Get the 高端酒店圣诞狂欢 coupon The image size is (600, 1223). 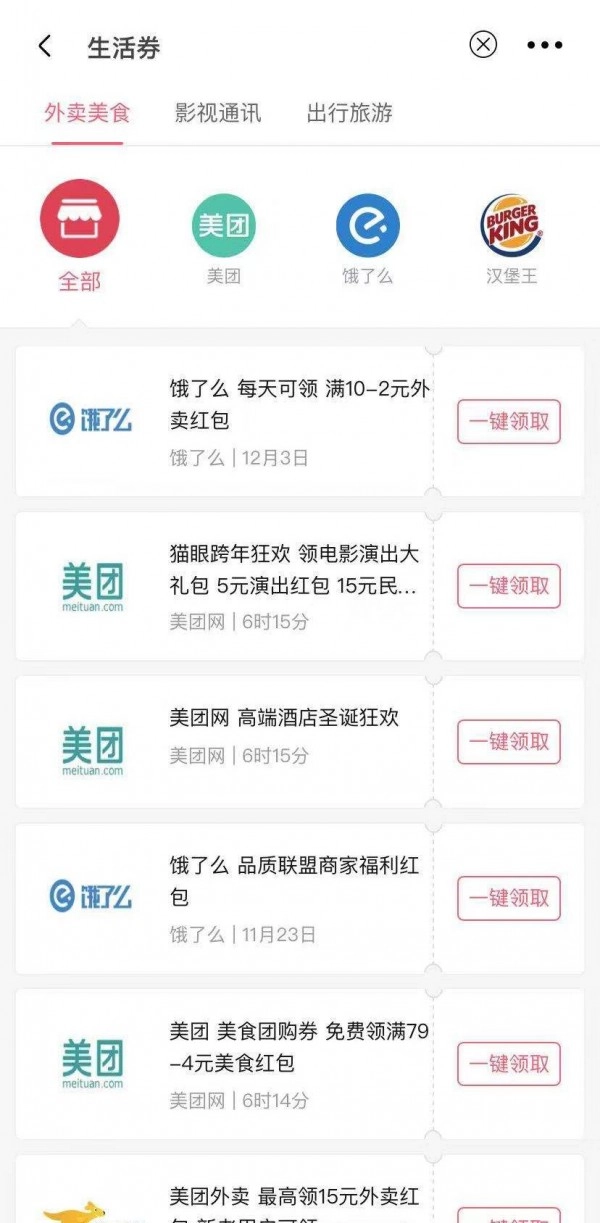coord(509,742)
